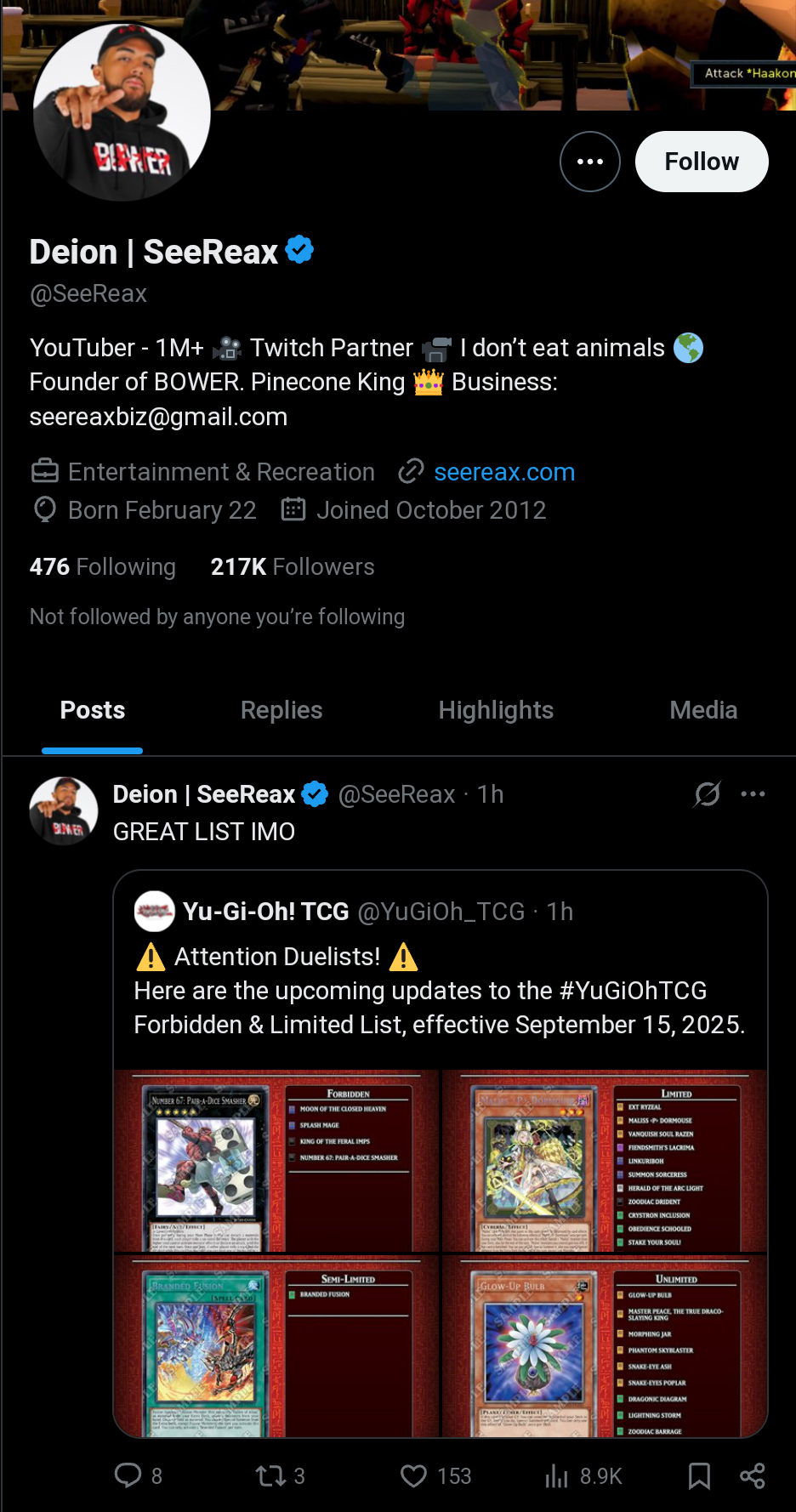Switch to the Replies tab

point(281,710)
